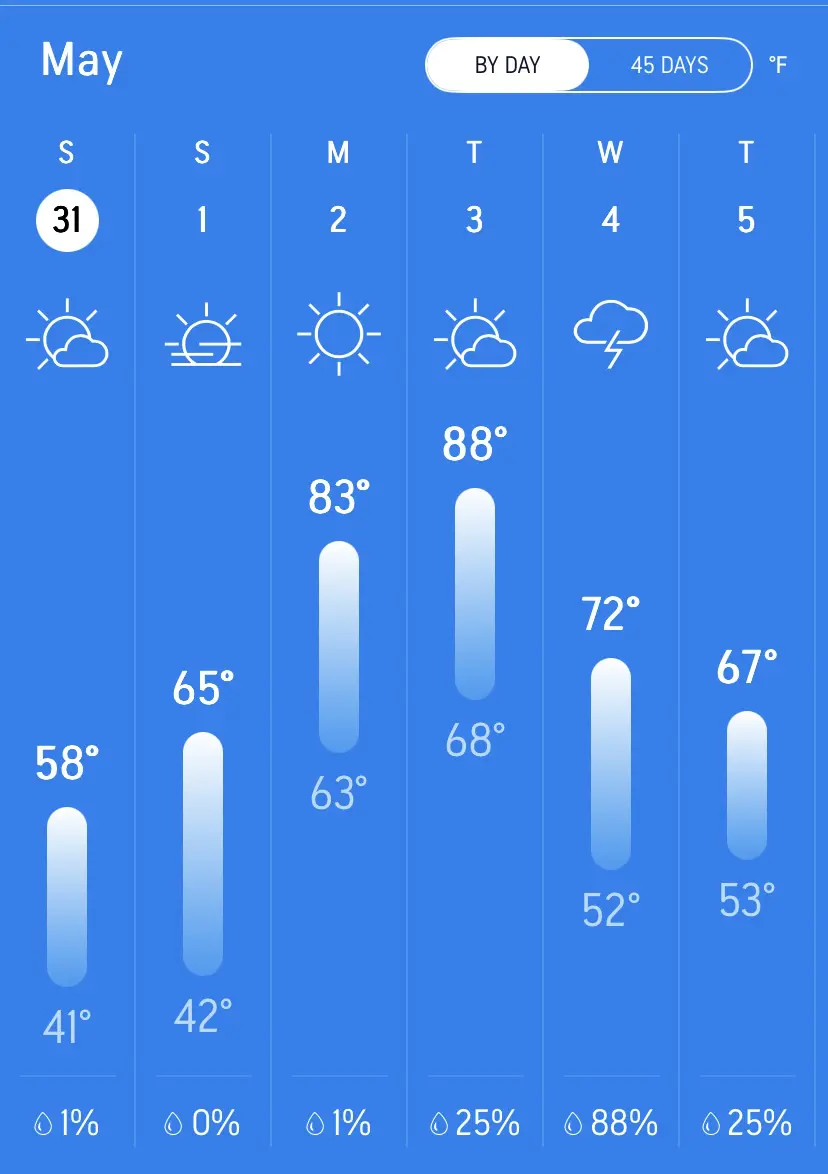Open Saturday 31 forecast
The width and height of the screenshot is (828, 1174).
[x=67, y=220]
